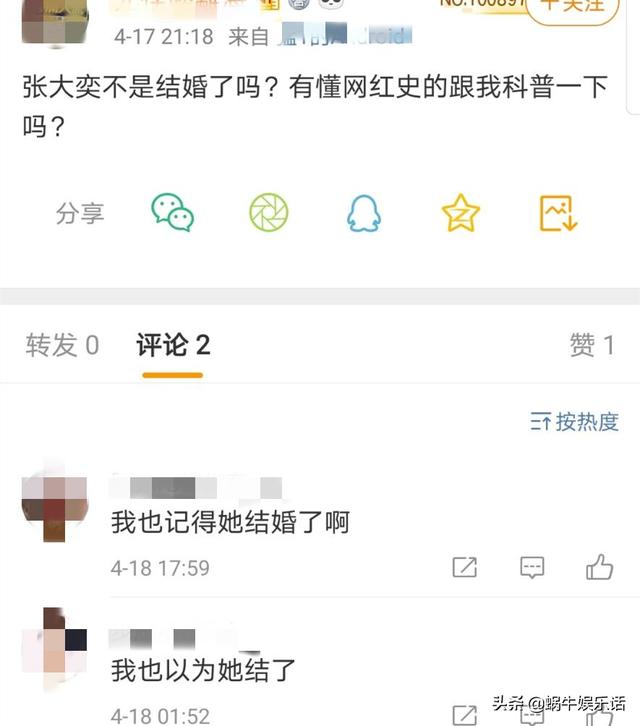Screen dimensions: 640x726
Task: Repost the comment 我也以为她结了
Action: [464, 714]
